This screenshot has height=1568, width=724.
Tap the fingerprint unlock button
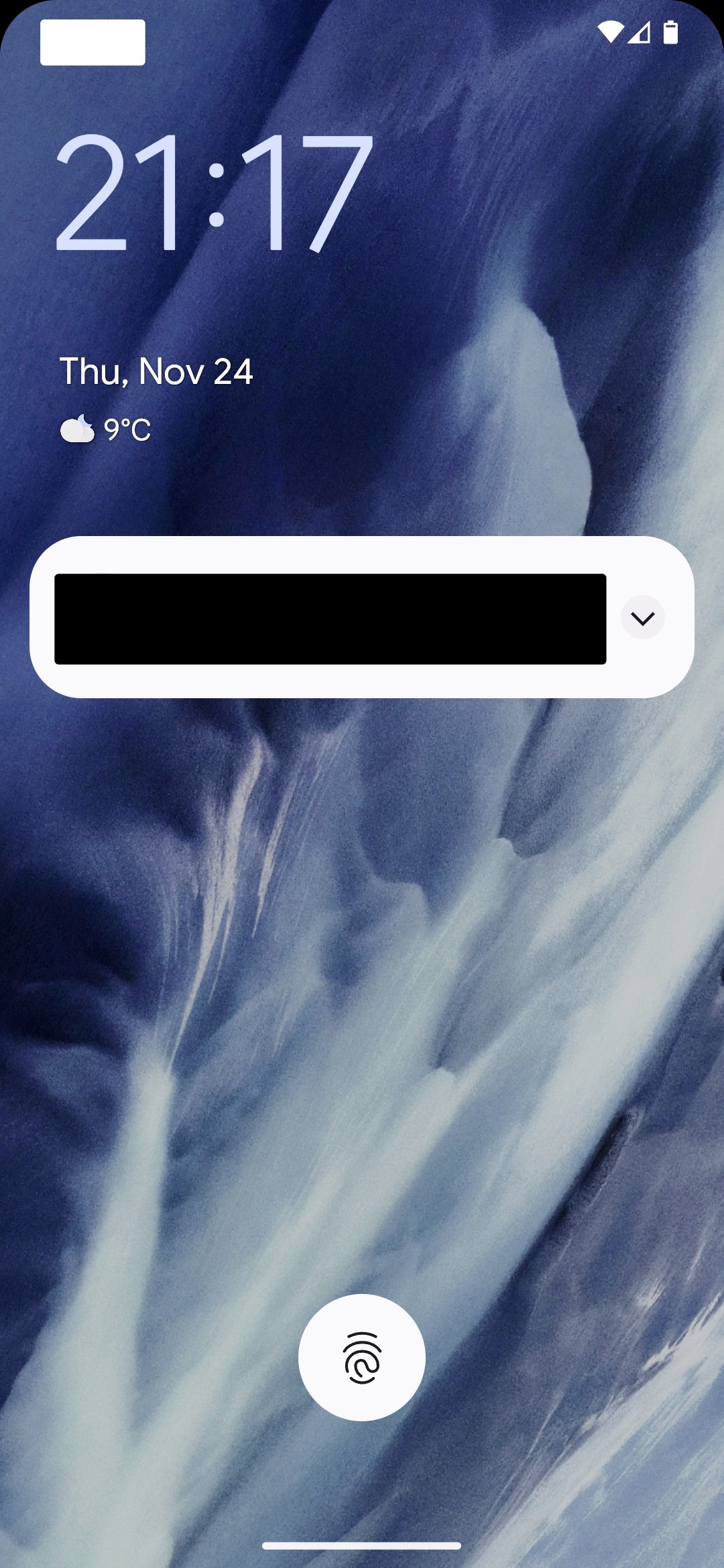point(362,1358)
